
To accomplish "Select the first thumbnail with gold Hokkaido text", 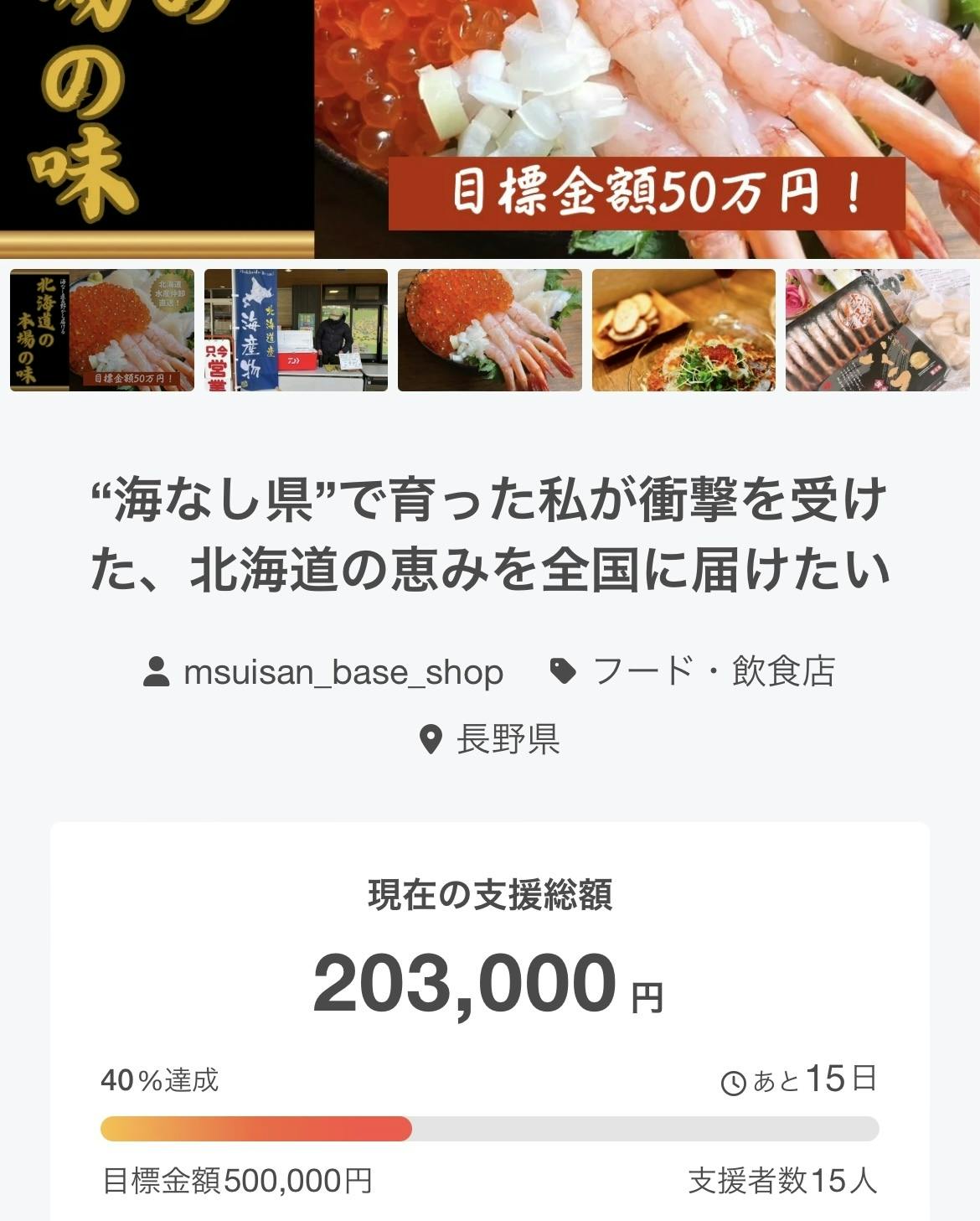I will coord(102,330).
